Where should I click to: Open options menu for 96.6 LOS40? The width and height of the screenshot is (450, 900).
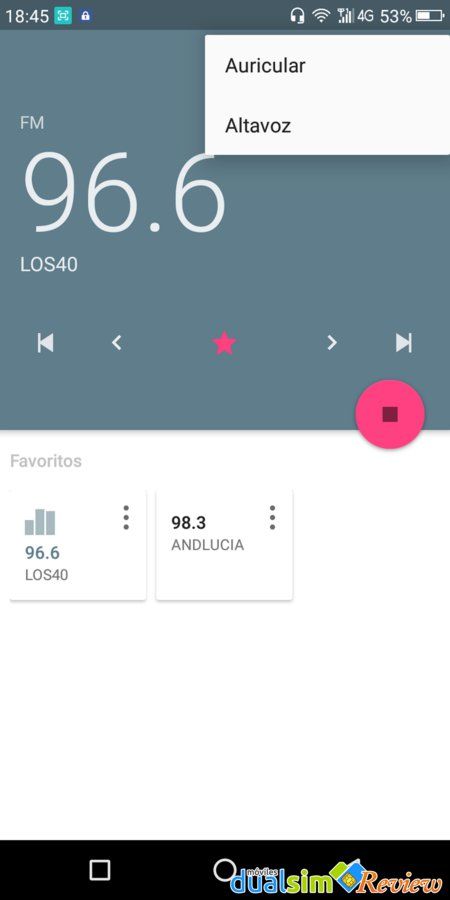click(126, 518)
